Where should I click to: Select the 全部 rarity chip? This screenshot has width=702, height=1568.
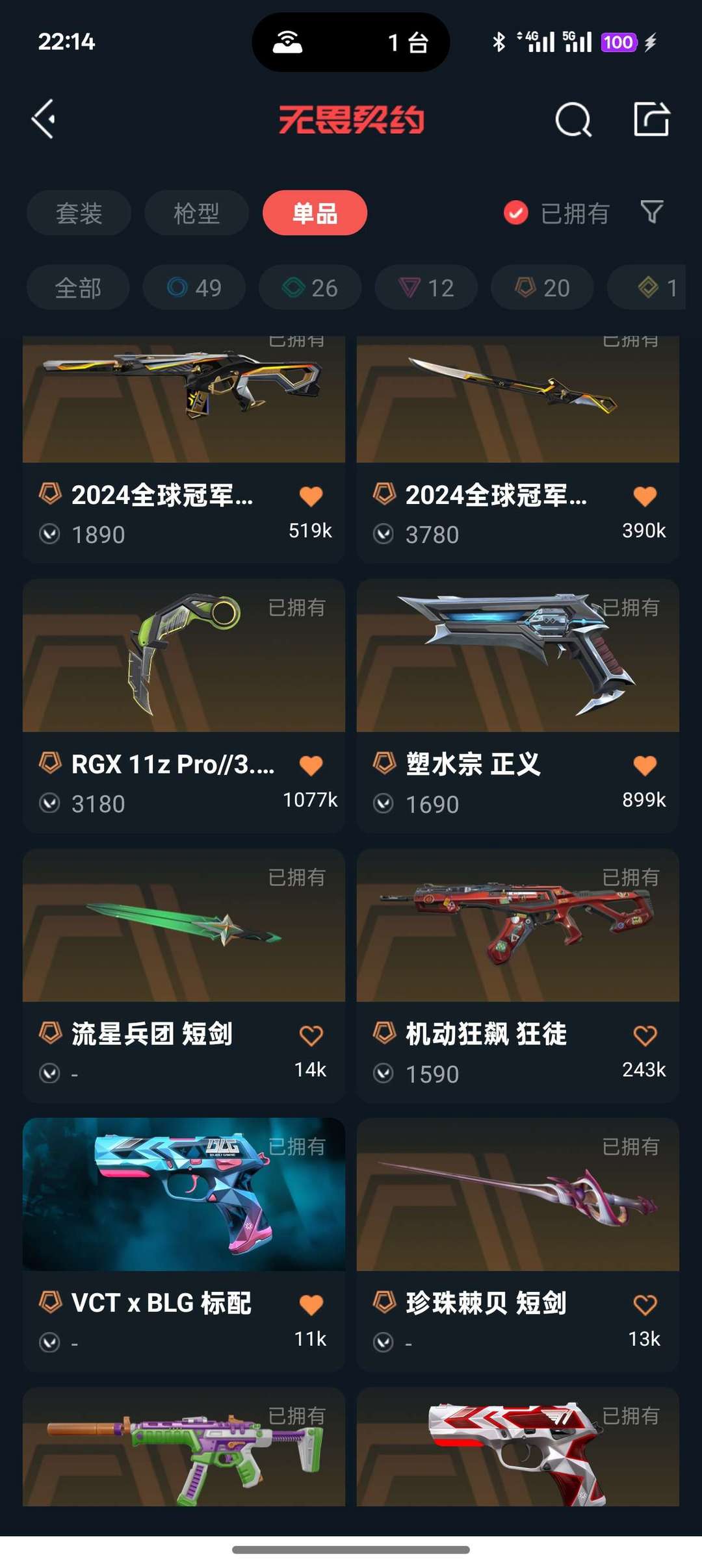pos(78,287)
